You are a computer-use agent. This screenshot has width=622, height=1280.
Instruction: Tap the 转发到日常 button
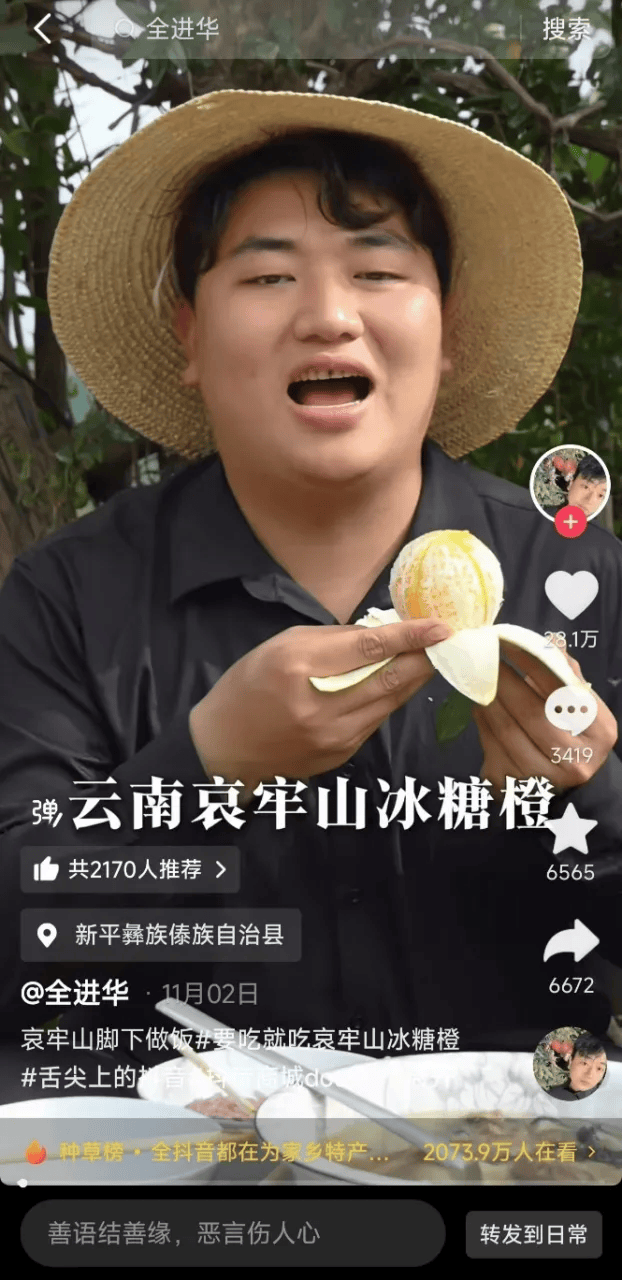(534, 1234)
